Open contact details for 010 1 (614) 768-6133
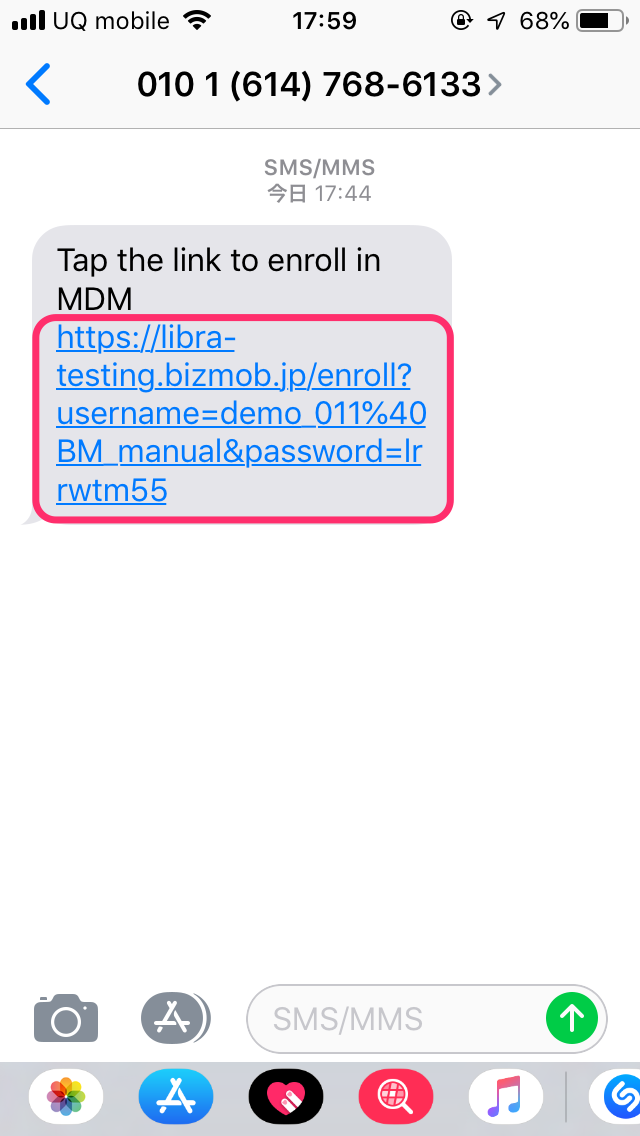The width and height of the screenshot is (640, 1136). [318, 86]
